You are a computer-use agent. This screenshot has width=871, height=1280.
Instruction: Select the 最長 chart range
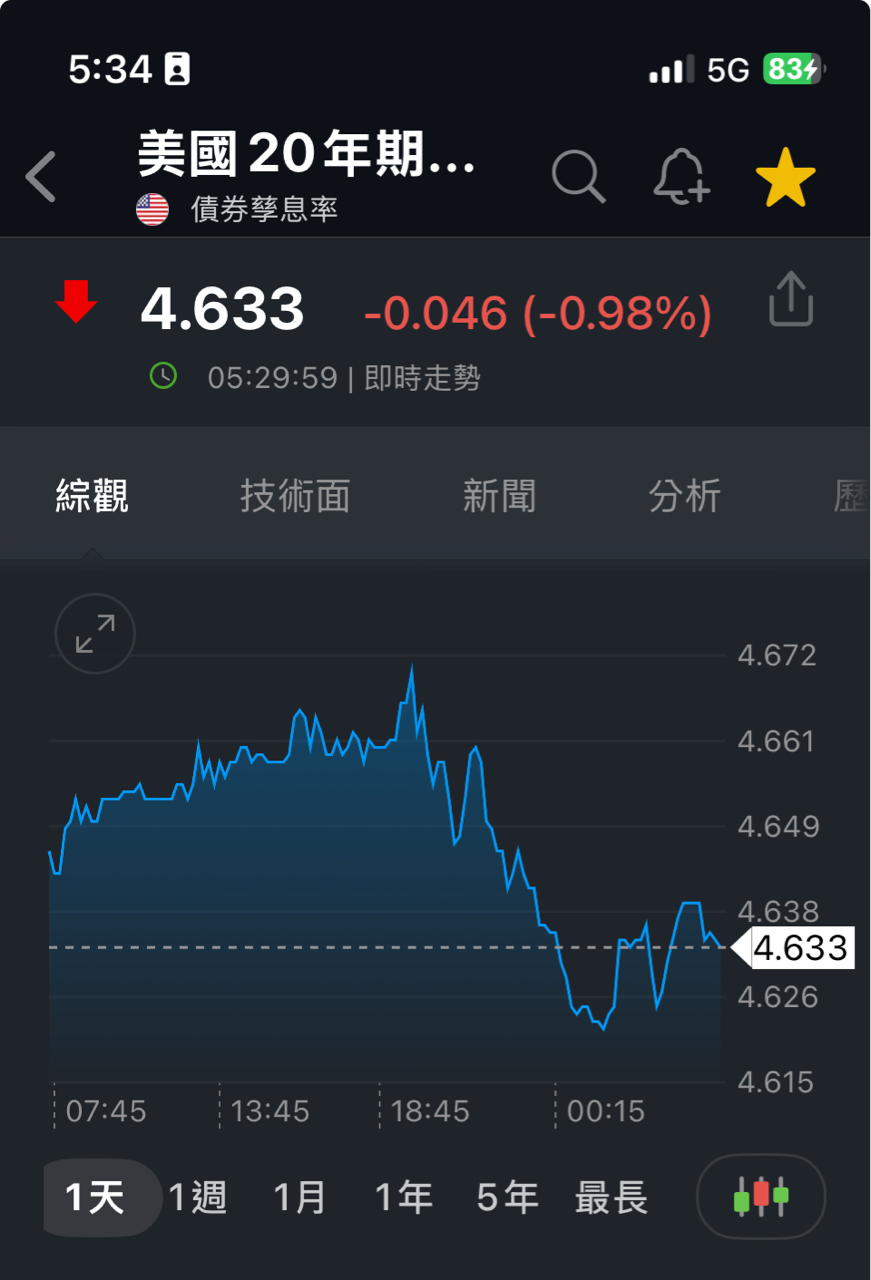coord(611,1197)
